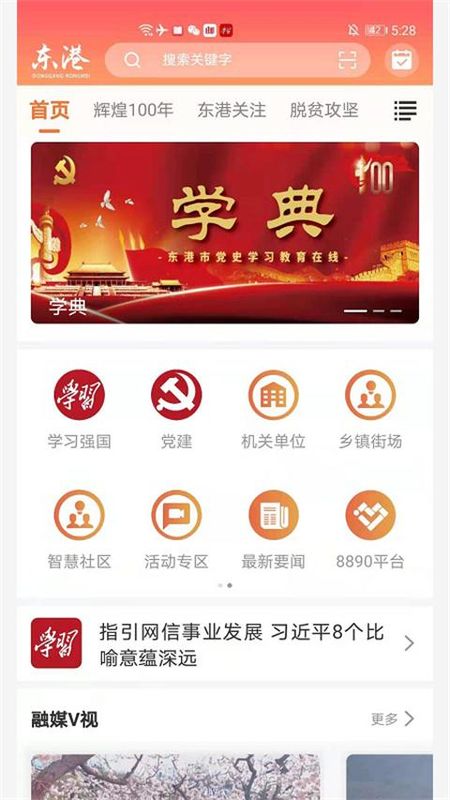This screenshot has width=450, height=800.
Task: Open 最新要闻
Action: (x=273, y=530)
